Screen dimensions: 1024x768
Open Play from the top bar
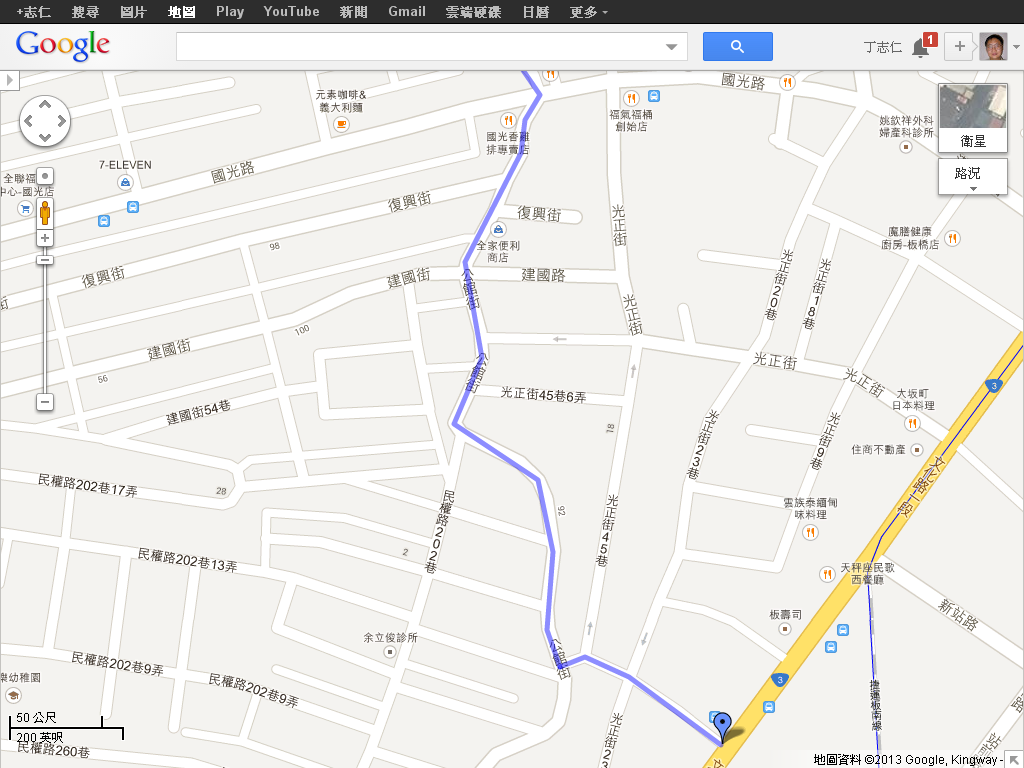(x=229, y=12)
